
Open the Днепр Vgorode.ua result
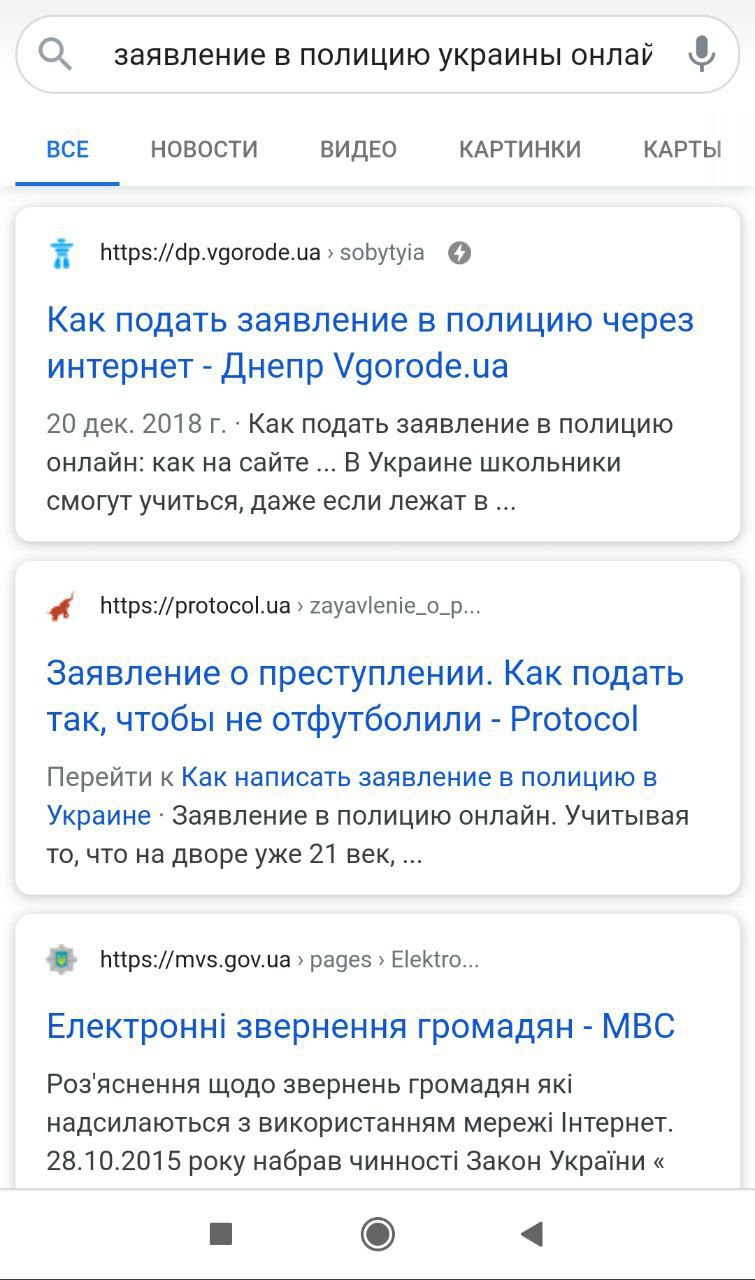point(370,343)
